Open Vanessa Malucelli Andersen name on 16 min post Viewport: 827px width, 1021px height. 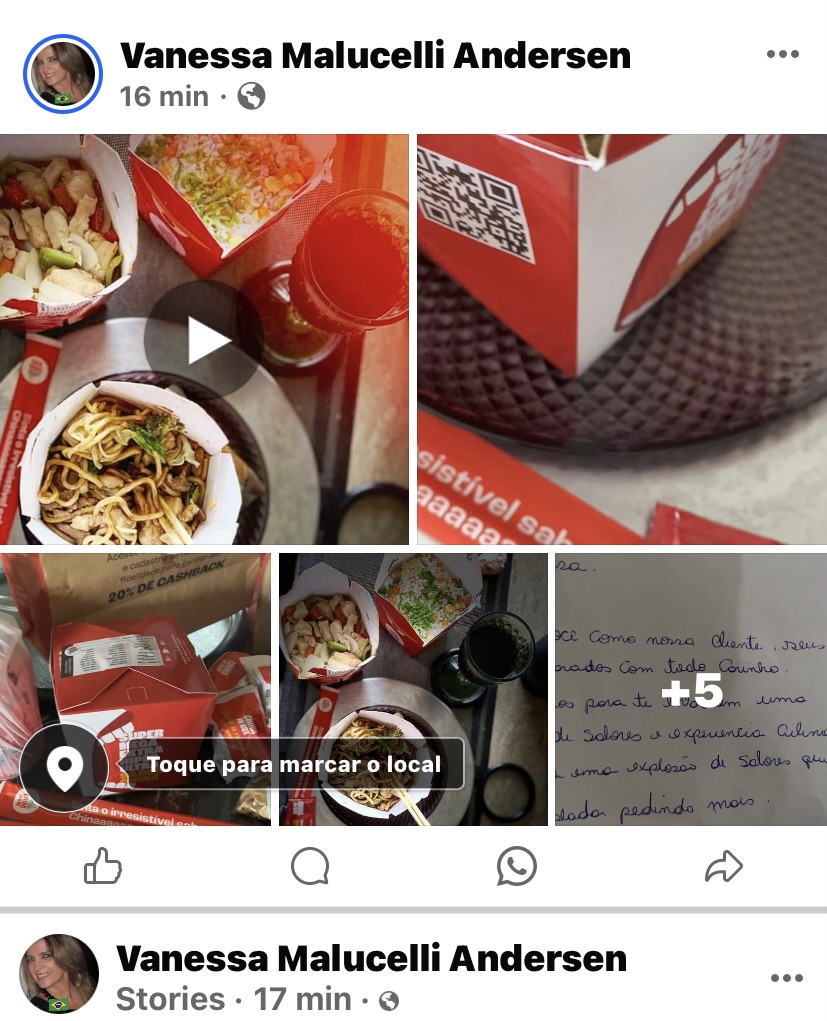pyautogui.click(x=375, y=55)
